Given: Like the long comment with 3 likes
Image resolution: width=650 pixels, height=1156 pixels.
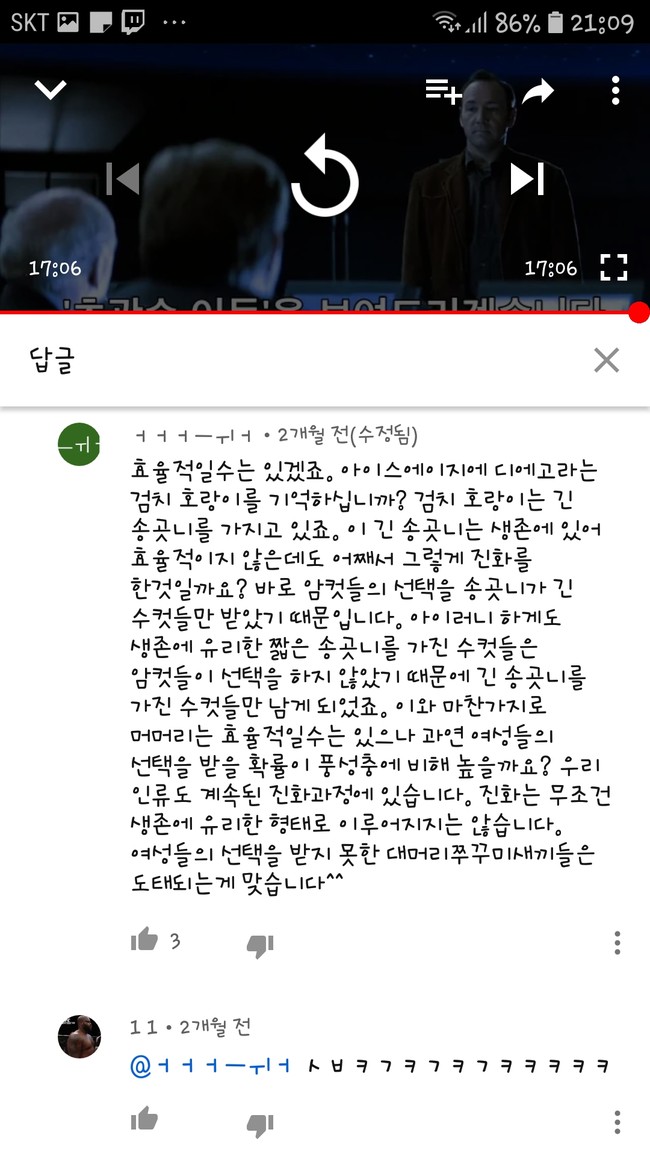Looking at the screenshot, I should pos(144,940).
